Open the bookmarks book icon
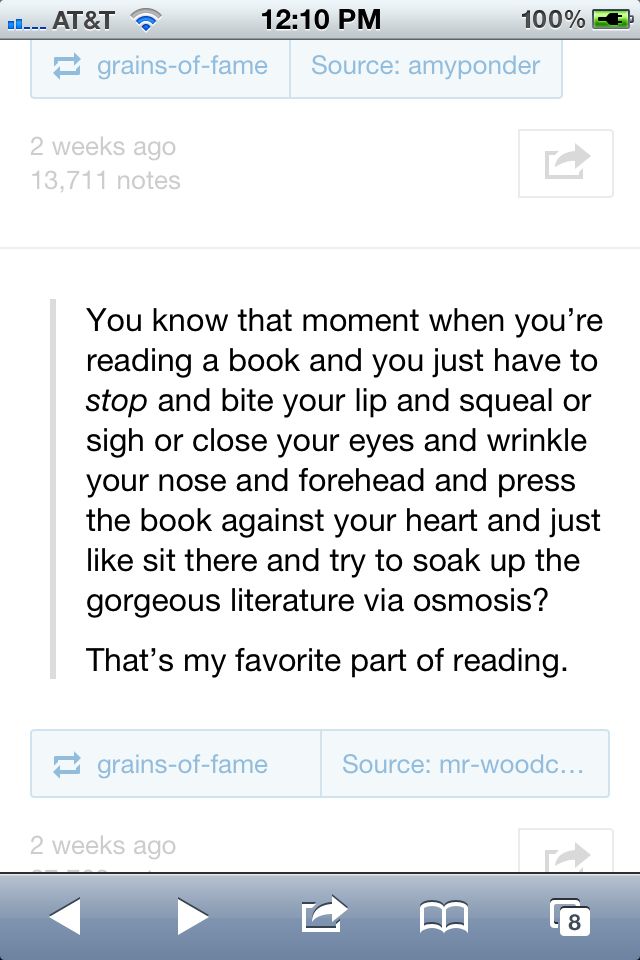The width and height of the screenshot is (640, 960). click(444, 916)
